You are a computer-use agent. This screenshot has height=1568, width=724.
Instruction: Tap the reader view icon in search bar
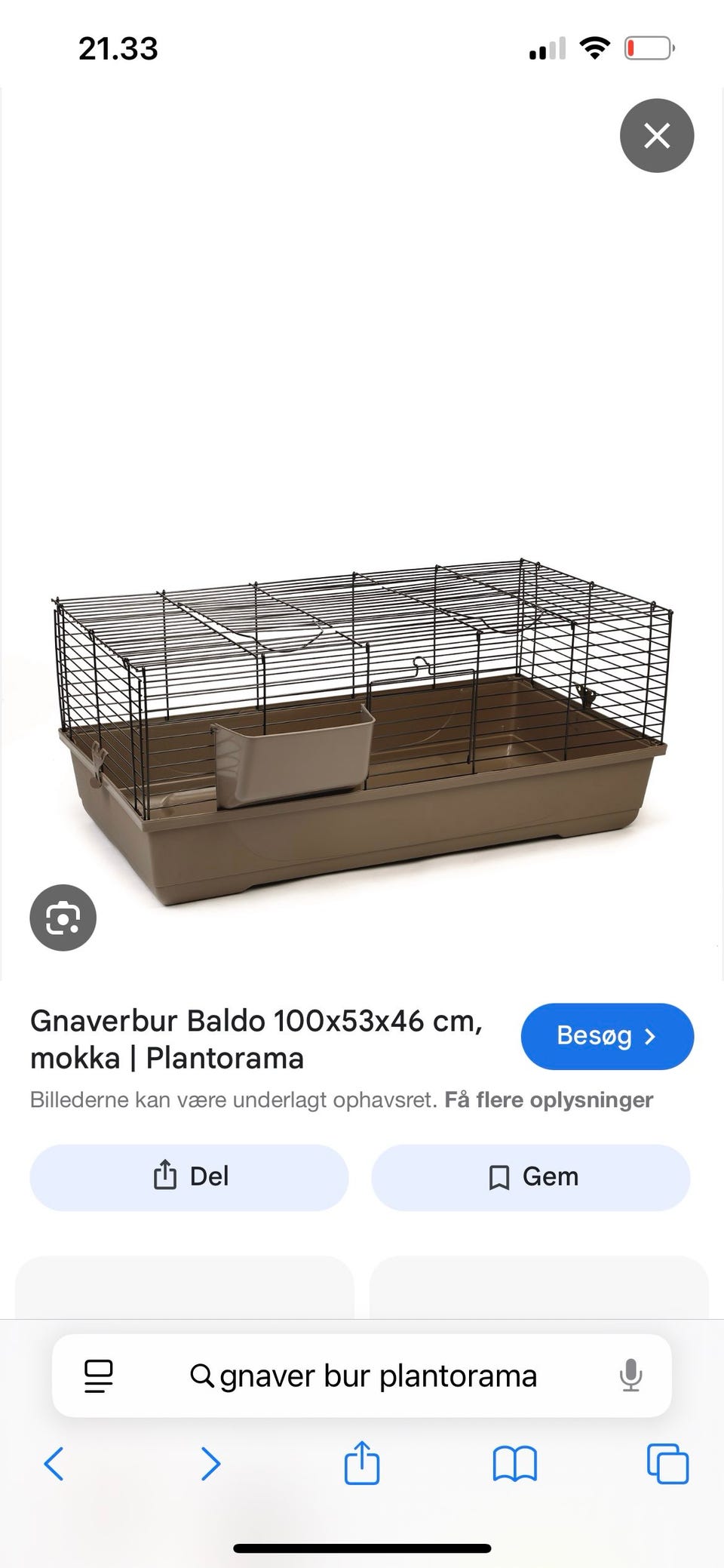[98, 1375]
